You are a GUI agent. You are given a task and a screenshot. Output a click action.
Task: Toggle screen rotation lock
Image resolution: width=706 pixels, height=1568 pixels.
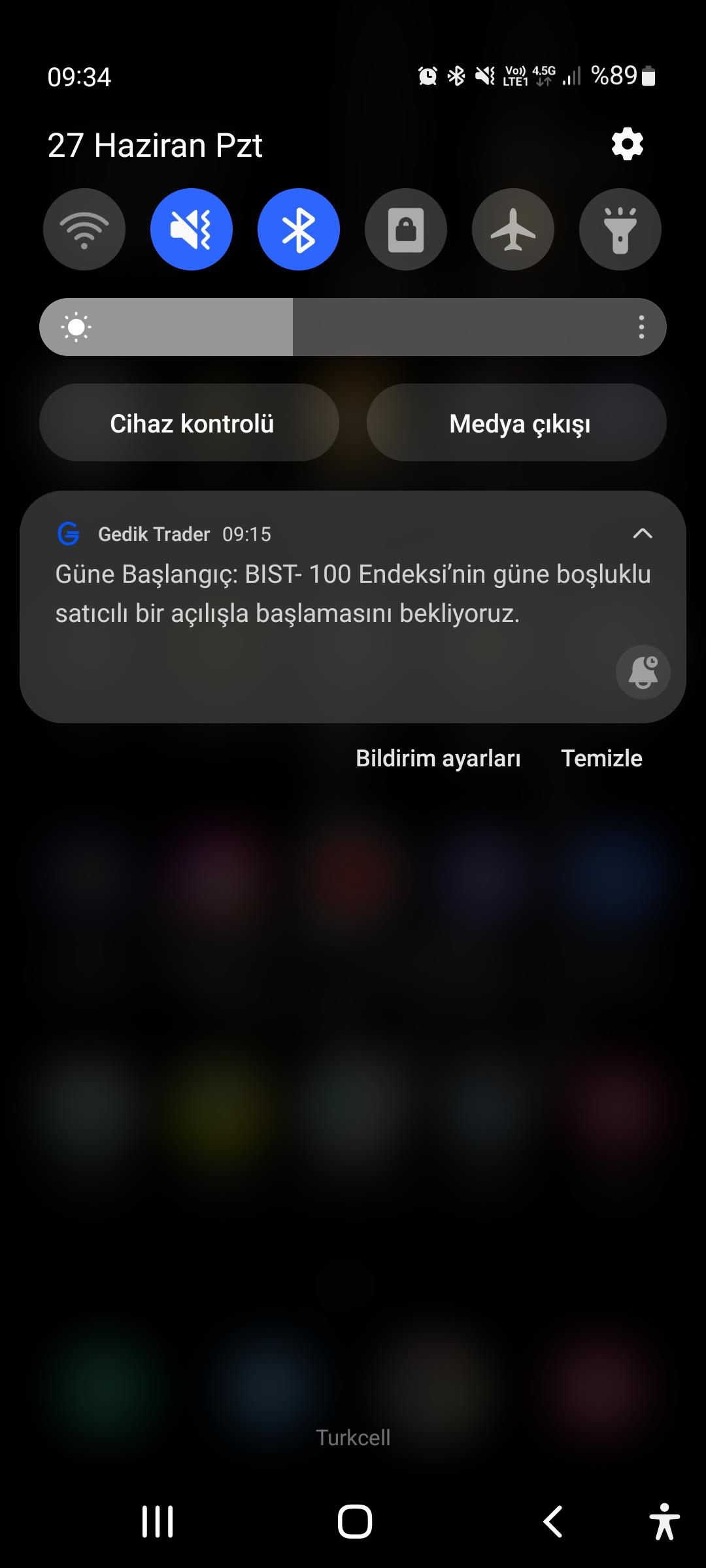point(406,229)
